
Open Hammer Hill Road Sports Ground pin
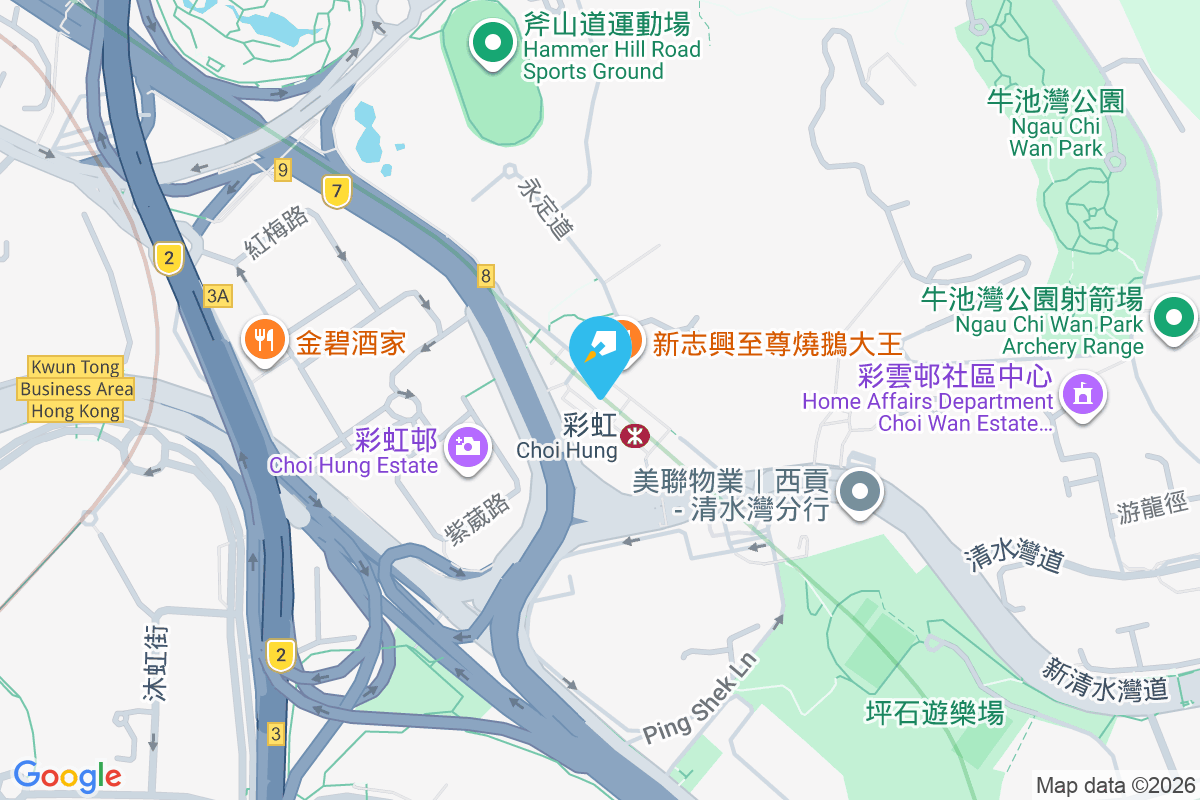click(493, 43)
